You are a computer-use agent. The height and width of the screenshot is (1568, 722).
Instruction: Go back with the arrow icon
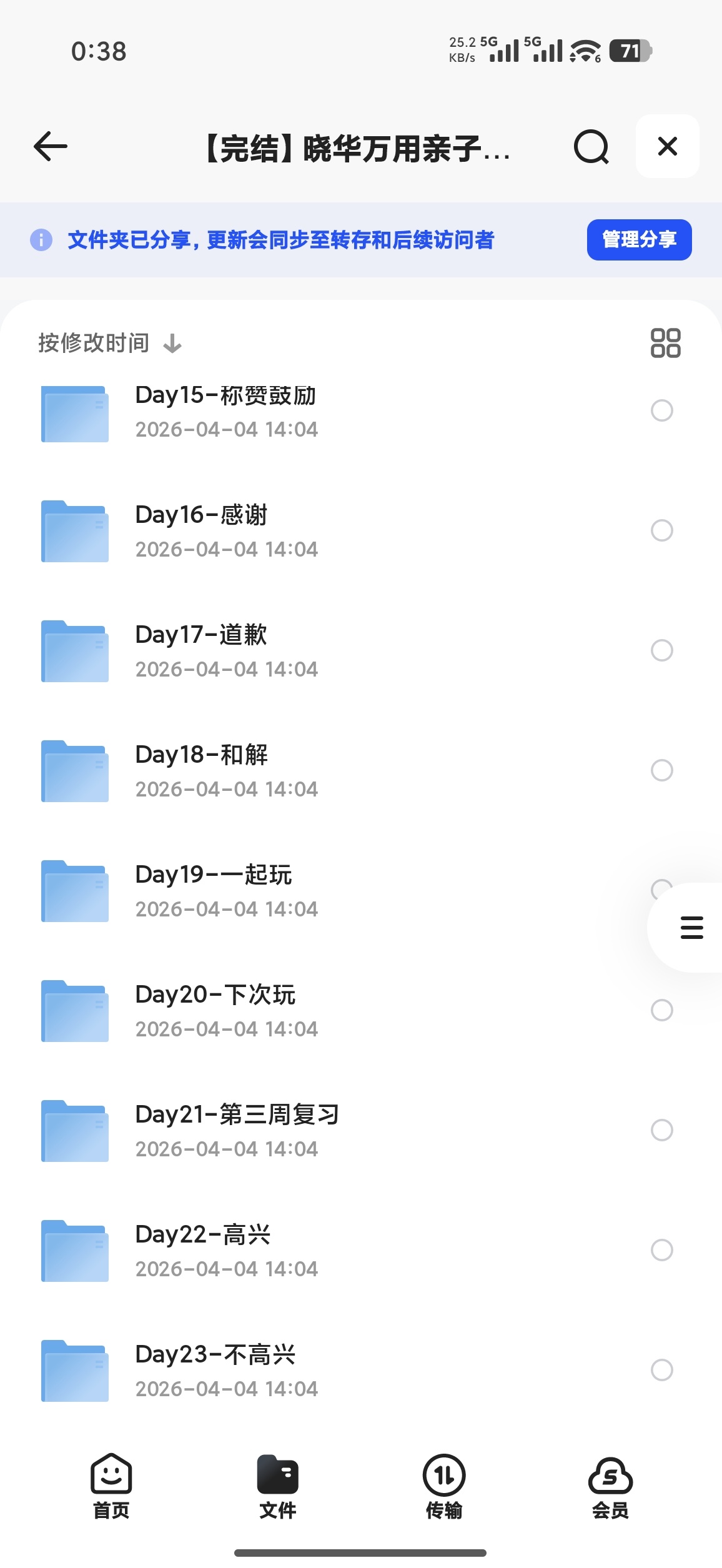tap(51, 147)
